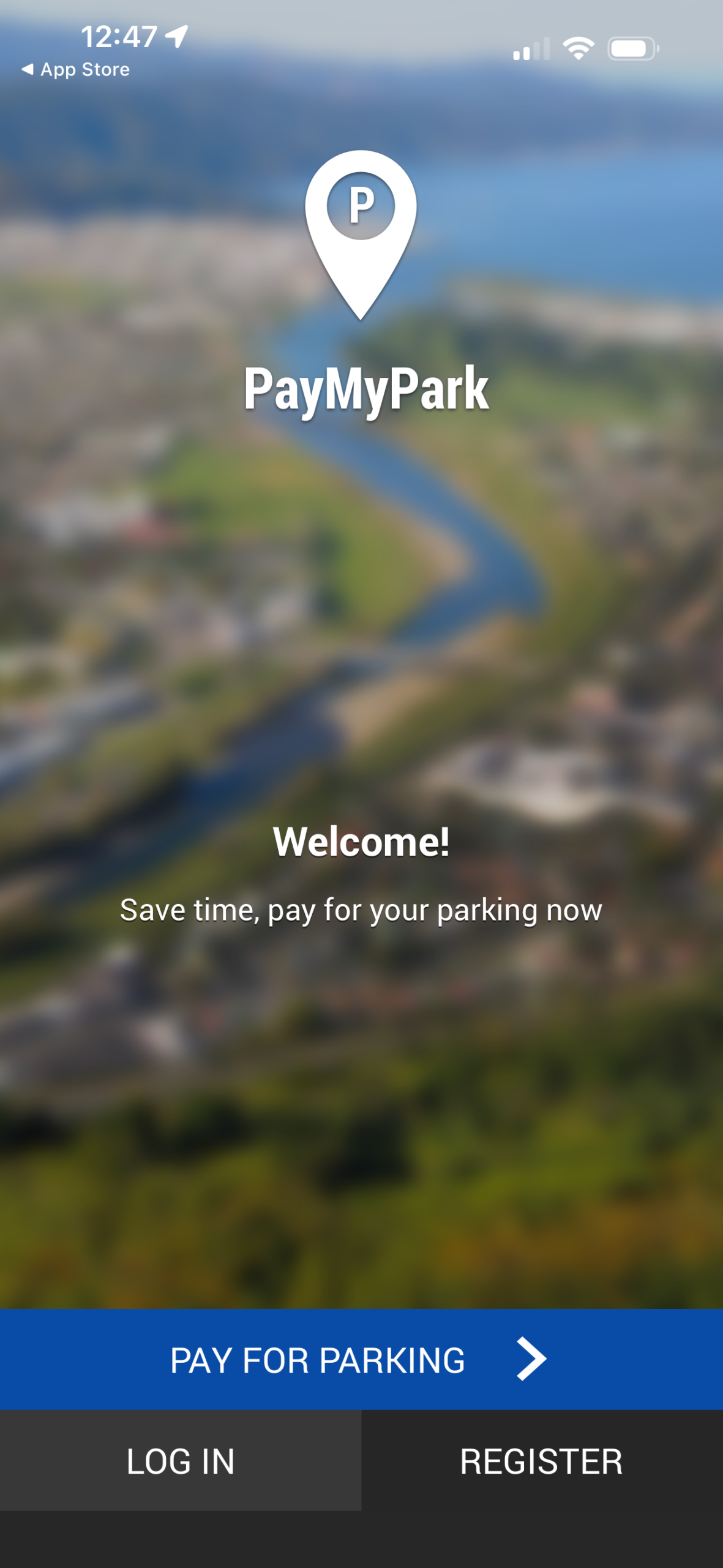The height and width of the screenshot is (1568, 723).
Task: Select Register to create an account
Action: (x=542, y=1461)
